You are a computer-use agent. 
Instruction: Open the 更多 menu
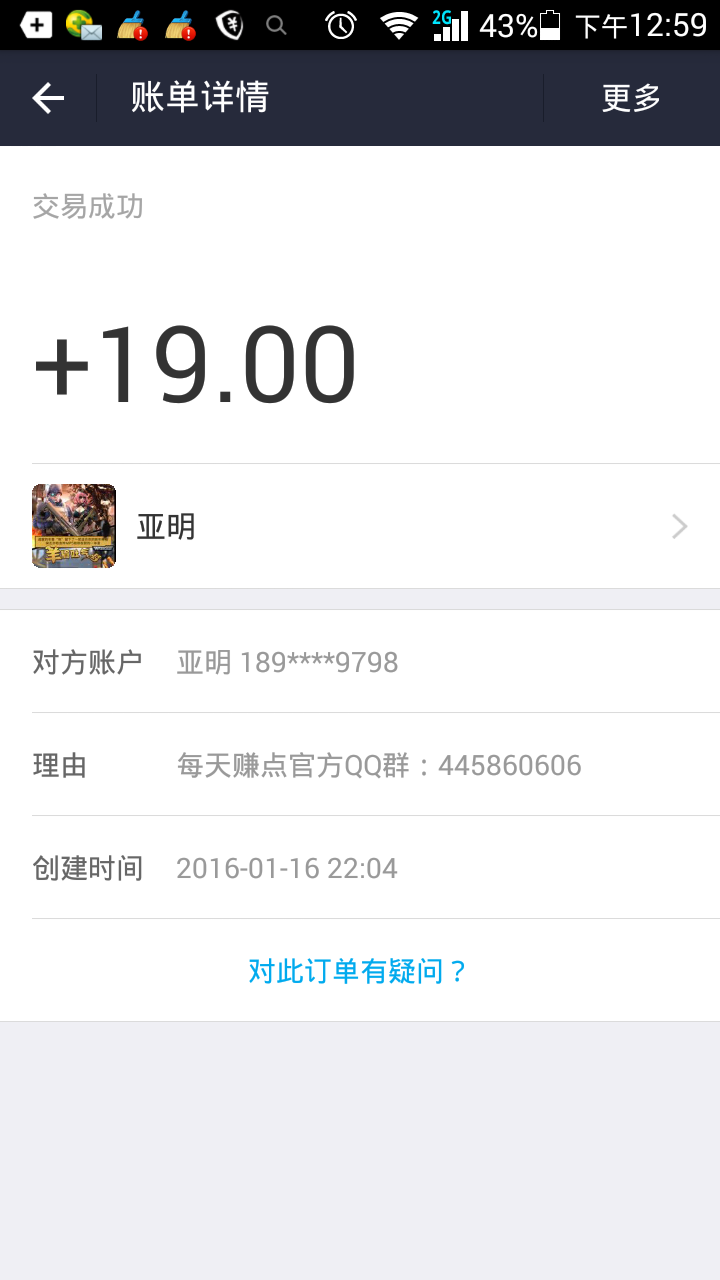click(x=631, y=98)
